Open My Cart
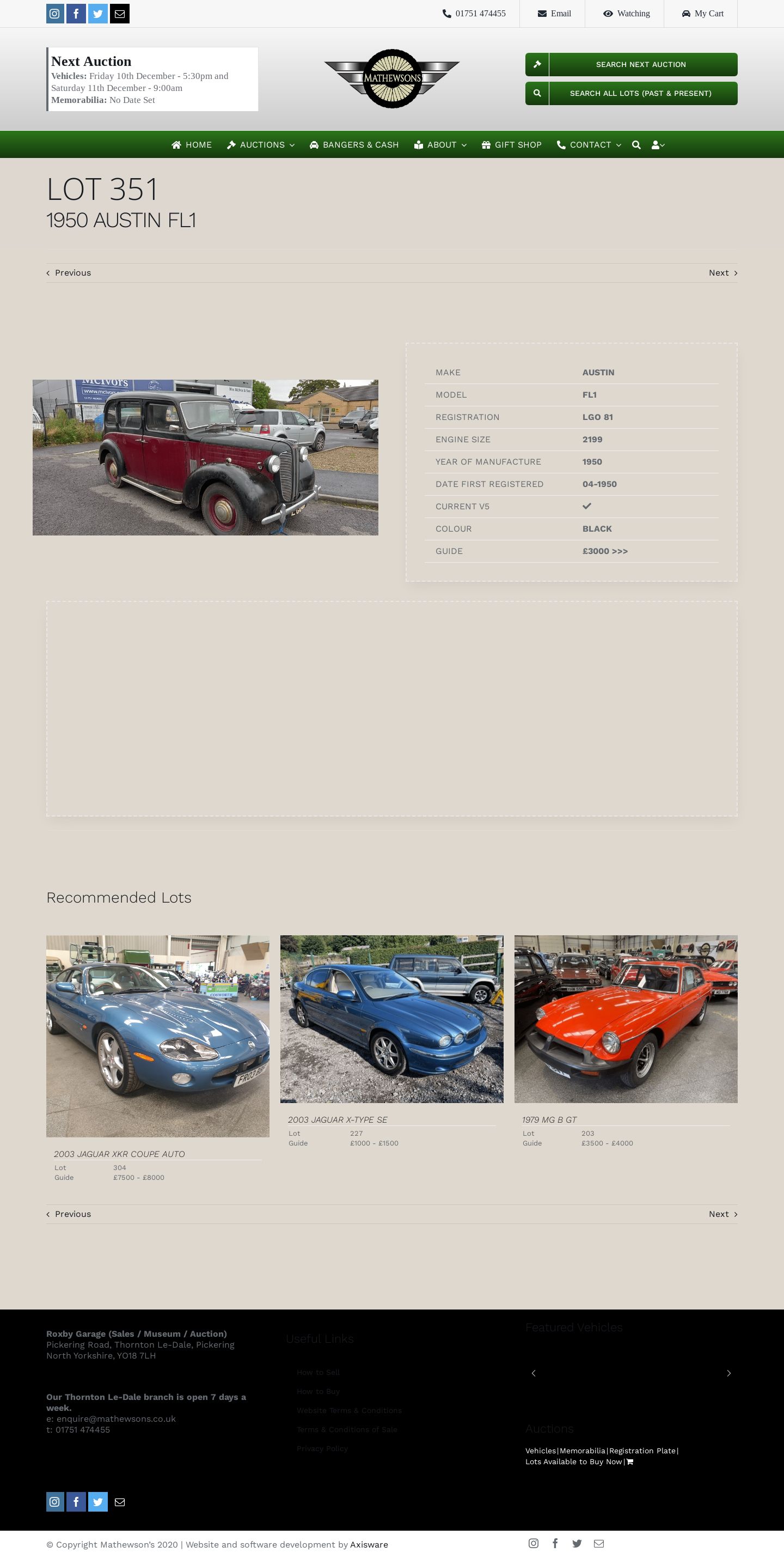784x1559 pixels. (702, 13)
